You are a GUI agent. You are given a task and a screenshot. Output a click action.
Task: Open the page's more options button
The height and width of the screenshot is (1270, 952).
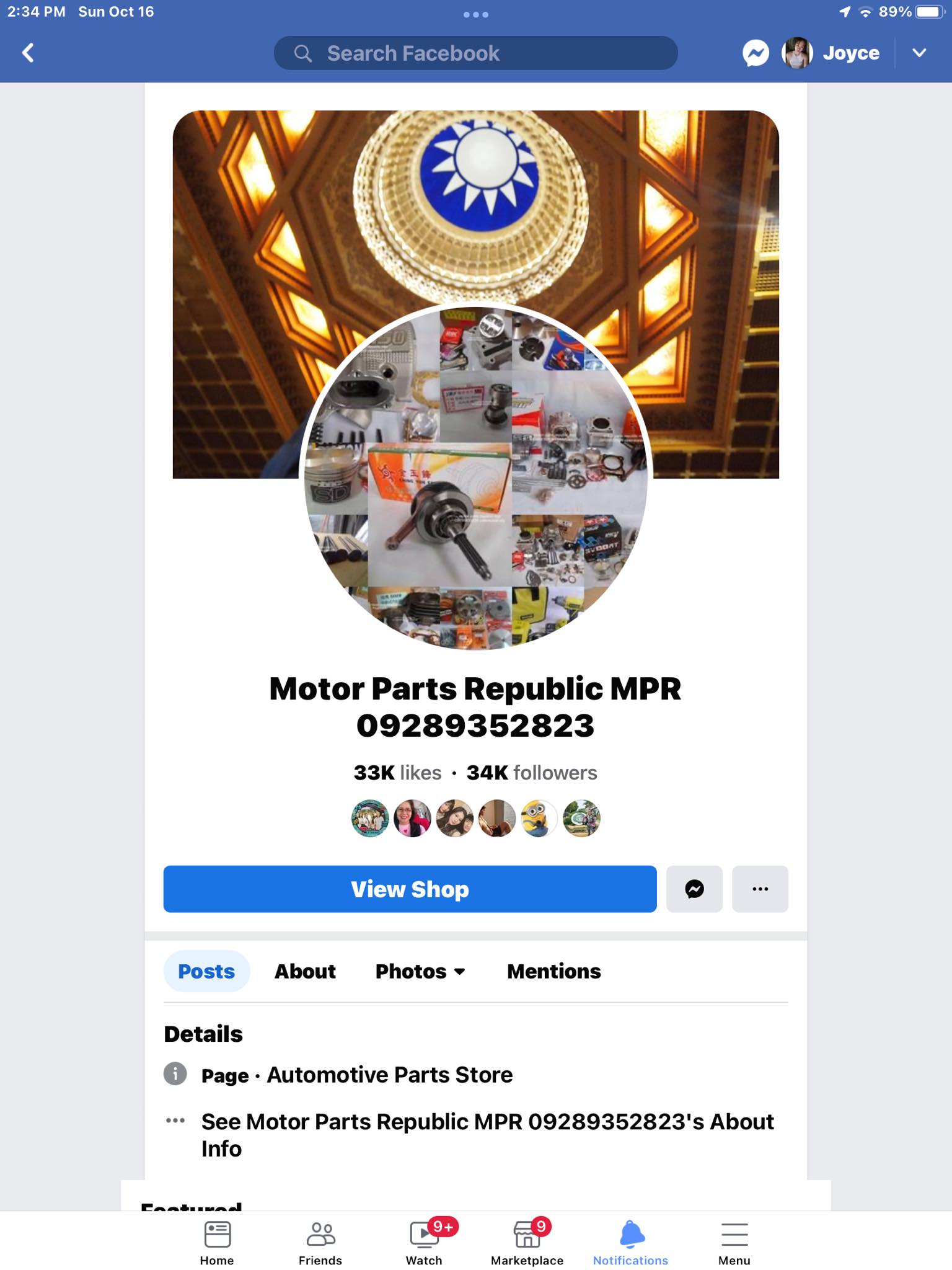click(x=760, y=889)
